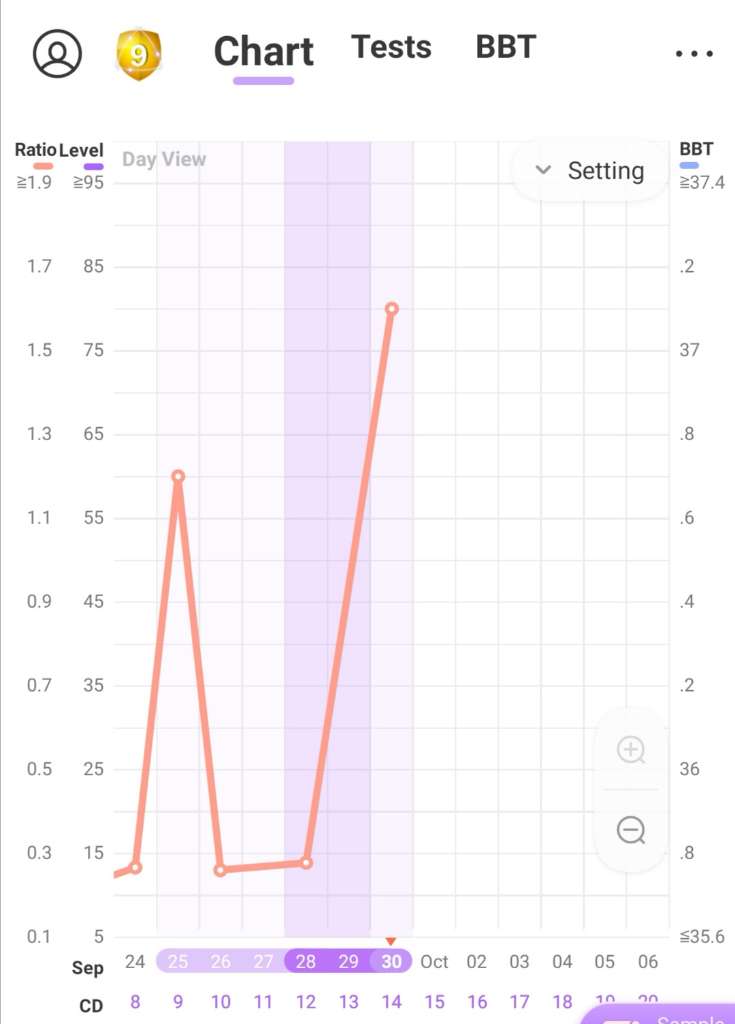The width and height of the screenshot is (735, 1024).
Task: Tap the Sep 30 data point
Action: point(391,309)
